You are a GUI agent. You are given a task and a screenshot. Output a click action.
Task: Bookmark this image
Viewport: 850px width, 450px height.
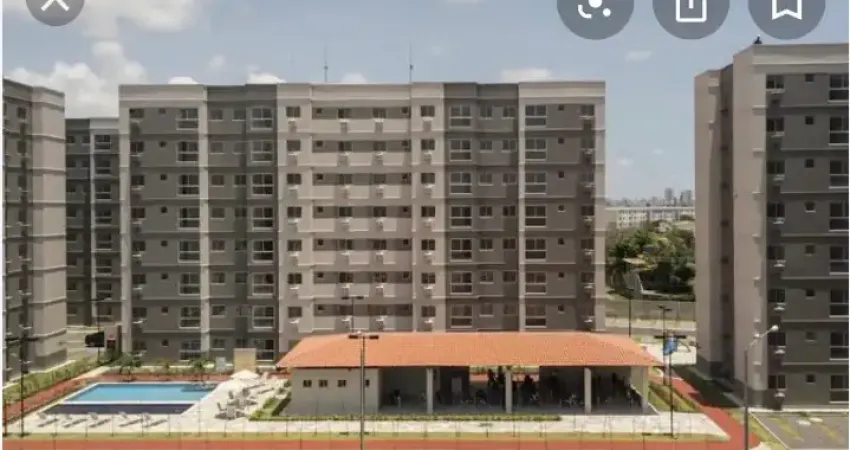coord(786,8)
